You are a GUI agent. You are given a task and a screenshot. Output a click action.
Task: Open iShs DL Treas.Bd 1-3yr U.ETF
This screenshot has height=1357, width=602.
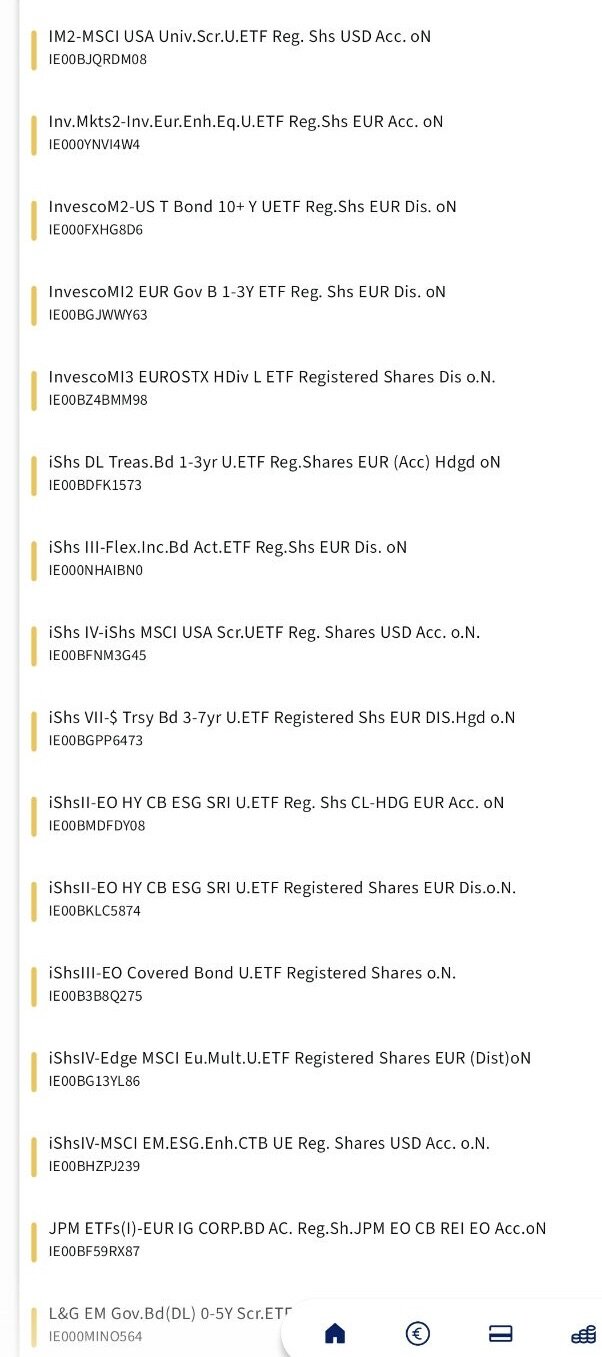pos(275,471)
